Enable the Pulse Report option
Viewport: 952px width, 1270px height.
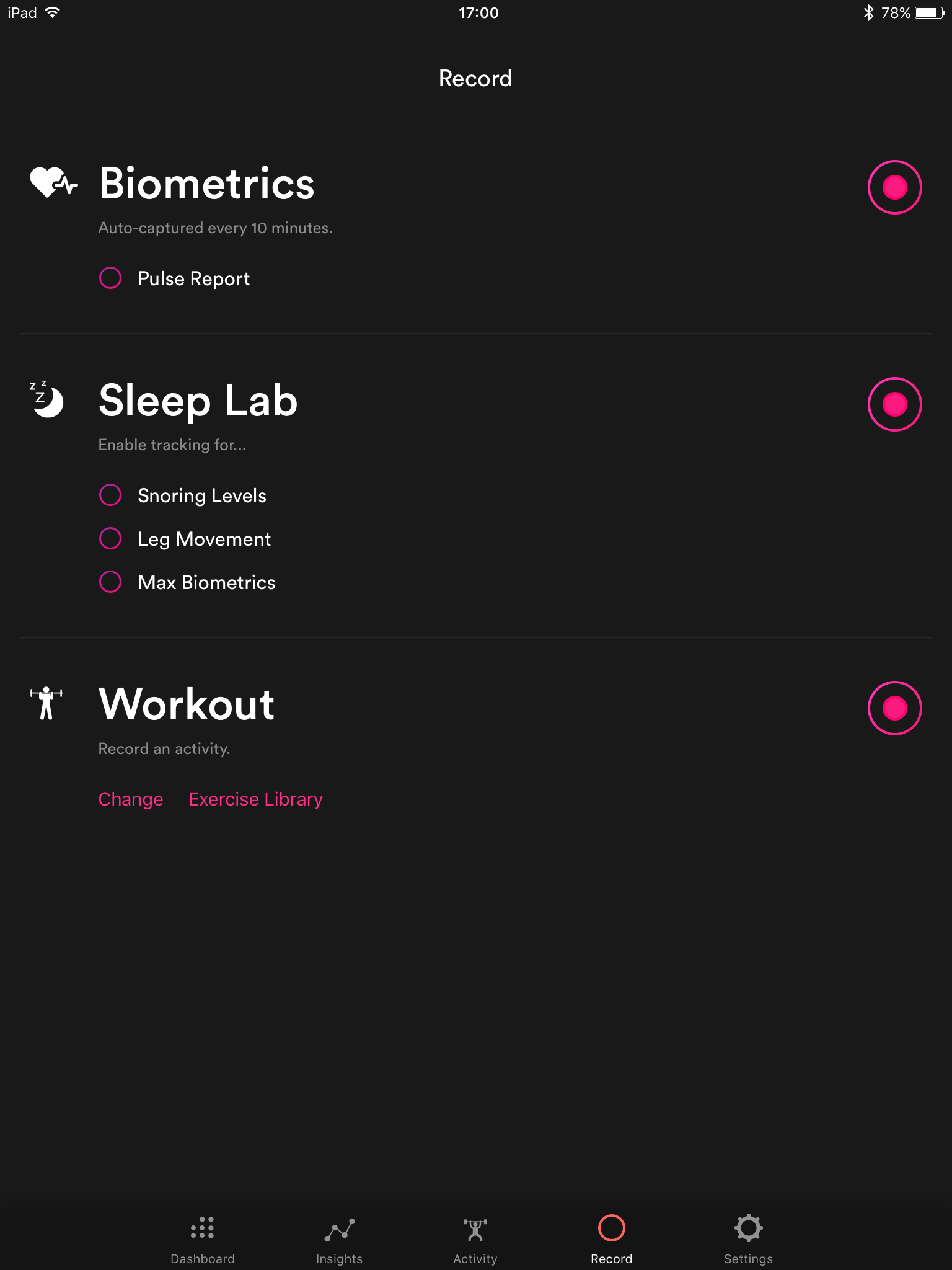[111, 278]
